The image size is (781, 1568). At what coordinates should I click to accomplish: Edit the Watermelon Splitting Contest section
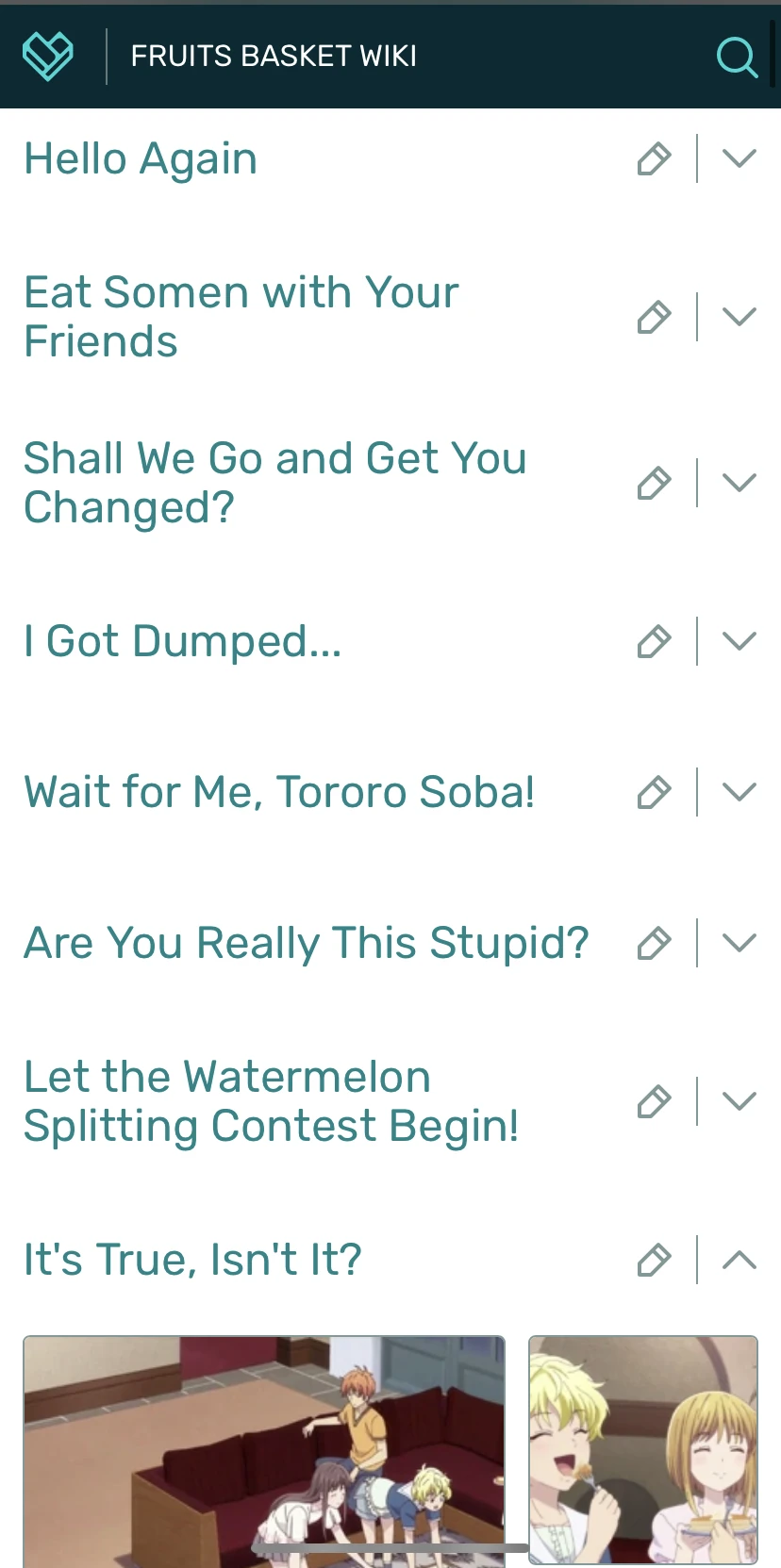click(x=654, y=1101)
